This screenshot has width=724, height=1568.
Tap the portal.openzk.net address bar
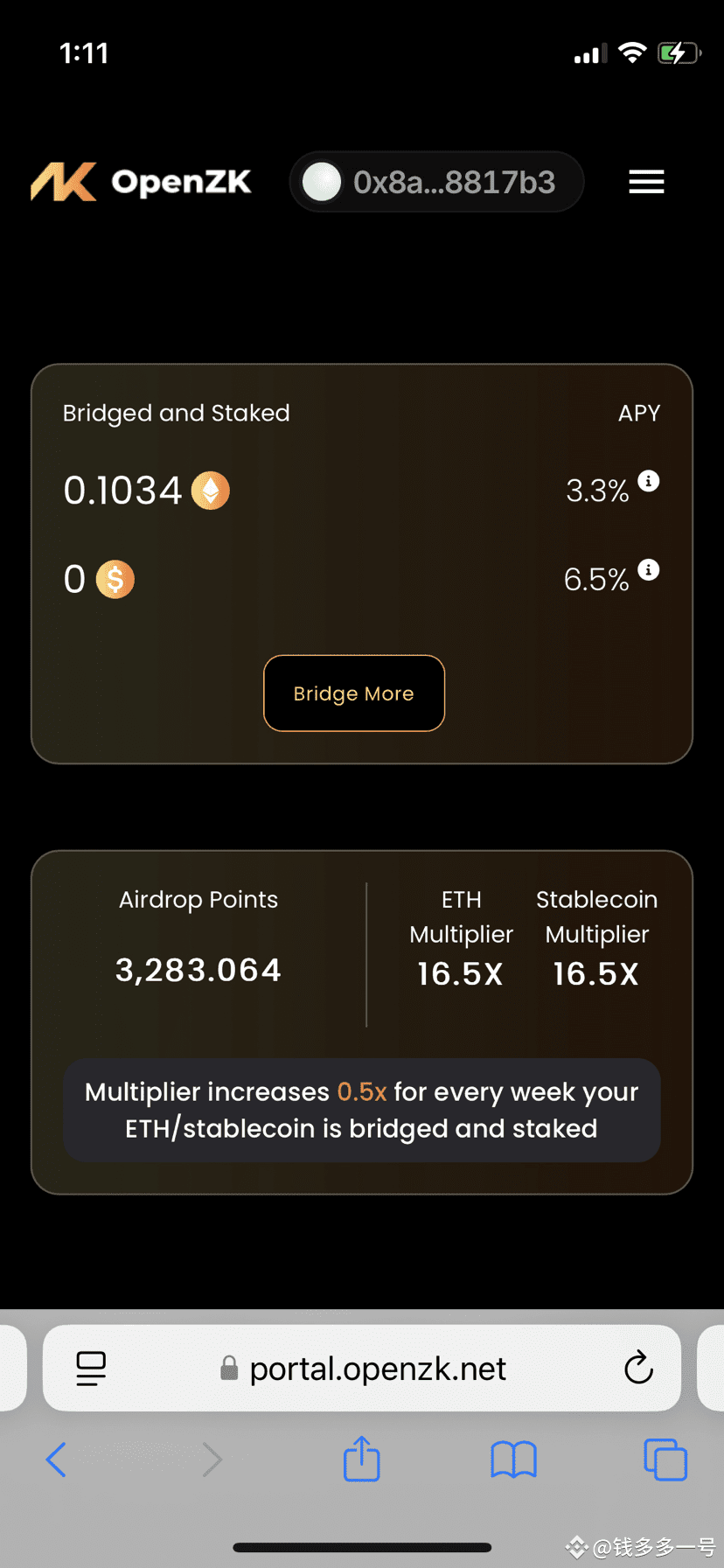click(378, 1369)
